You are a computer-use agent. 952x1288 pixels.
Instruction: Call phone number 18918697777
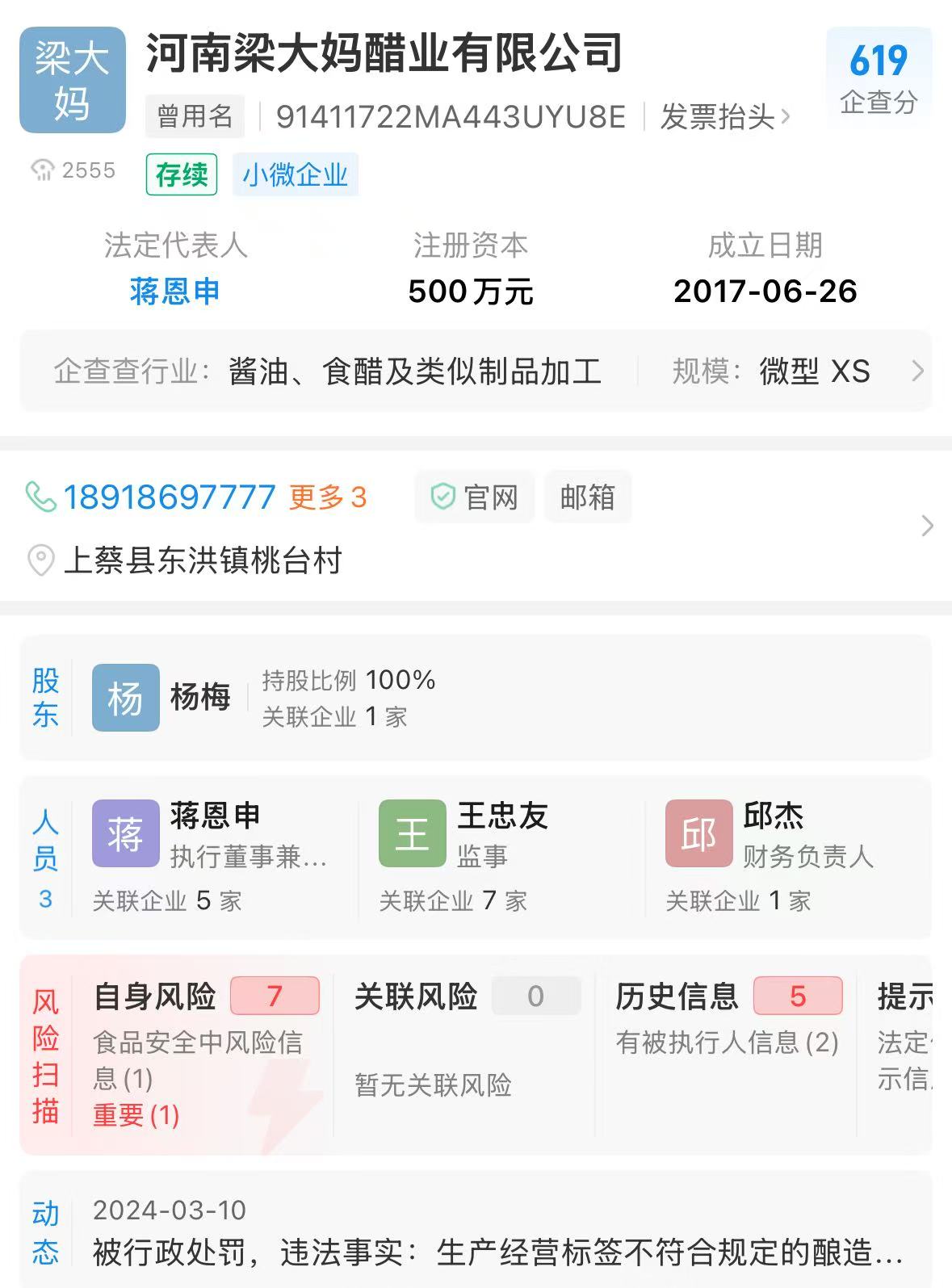(170, 497)
